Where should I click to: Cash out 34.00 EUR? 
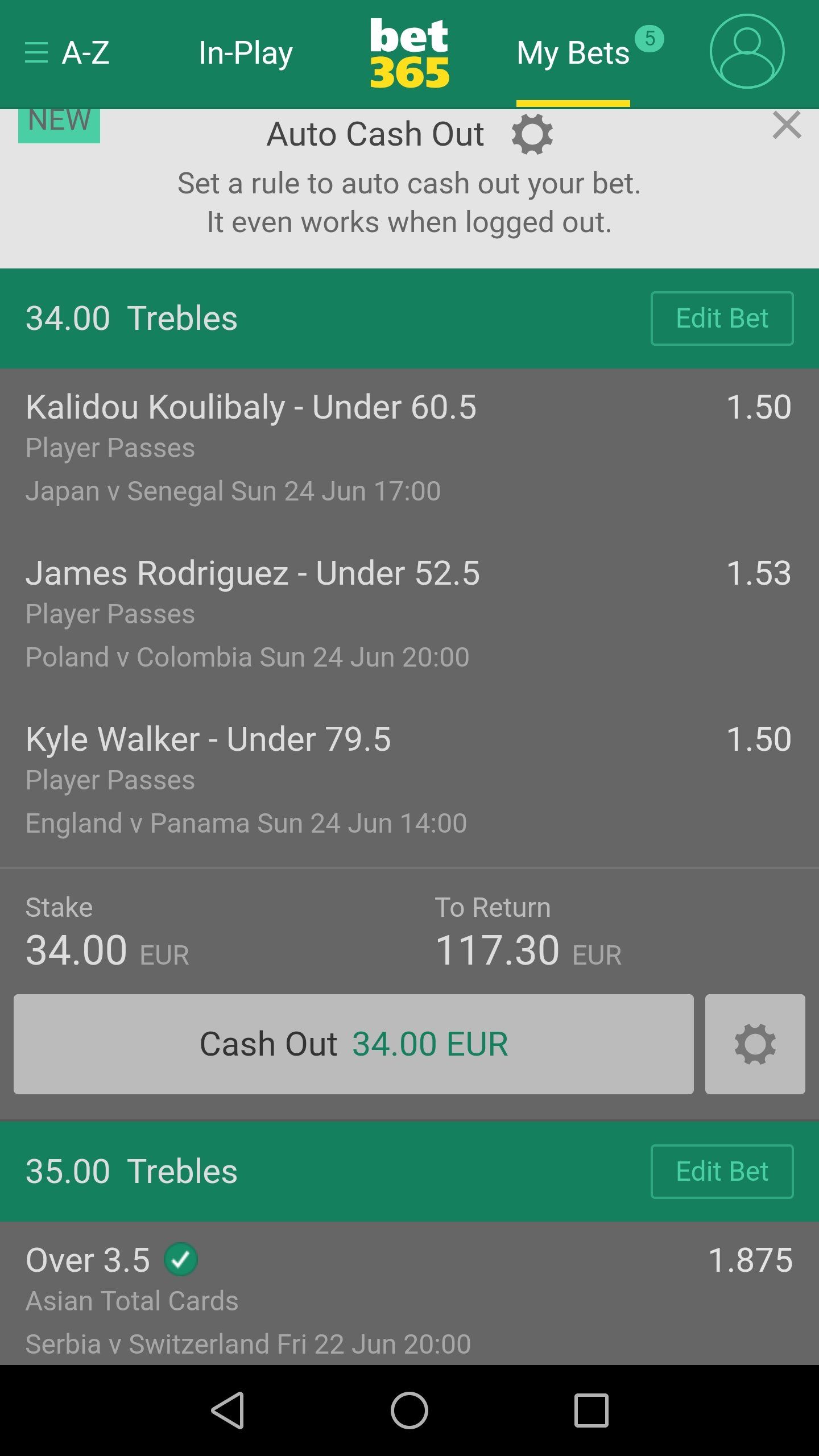point(354,1044)
